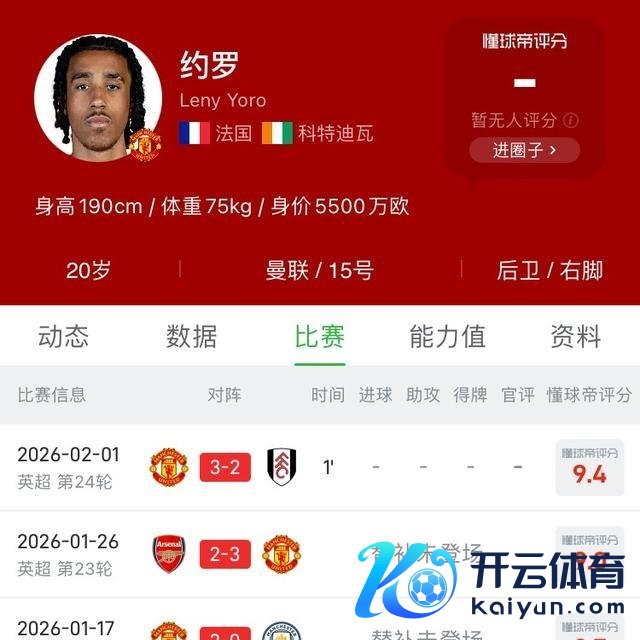
Task: Tap the 进圈子 button
Action: click(524, 150)
